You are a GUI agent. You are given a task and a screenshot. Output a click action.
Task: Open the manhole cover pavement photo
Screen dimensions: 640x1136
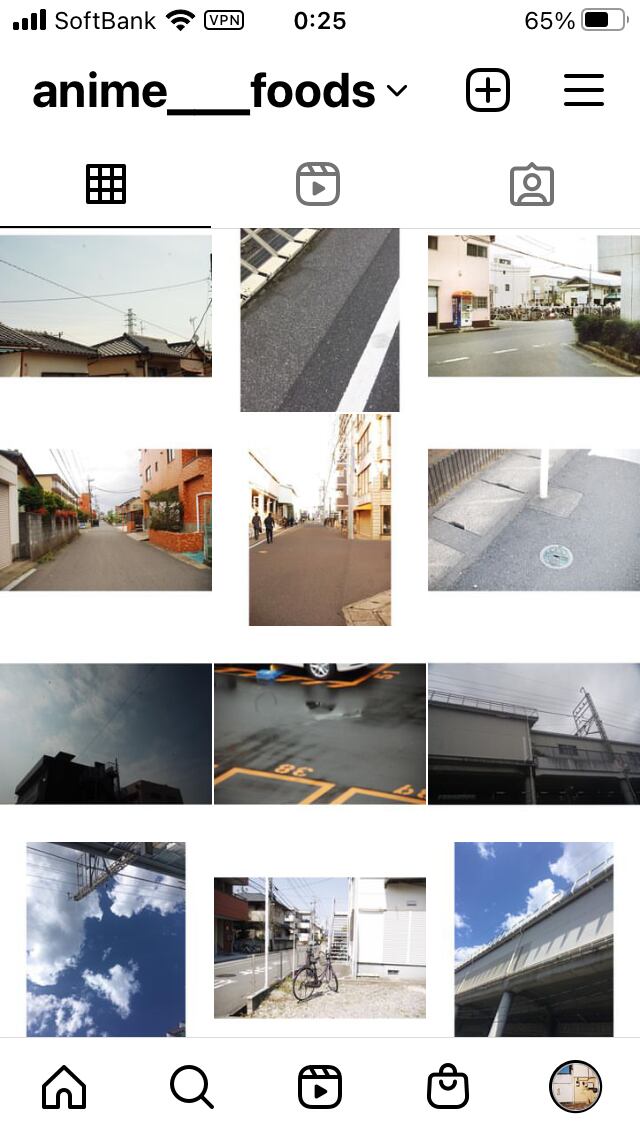coord(534,520)
